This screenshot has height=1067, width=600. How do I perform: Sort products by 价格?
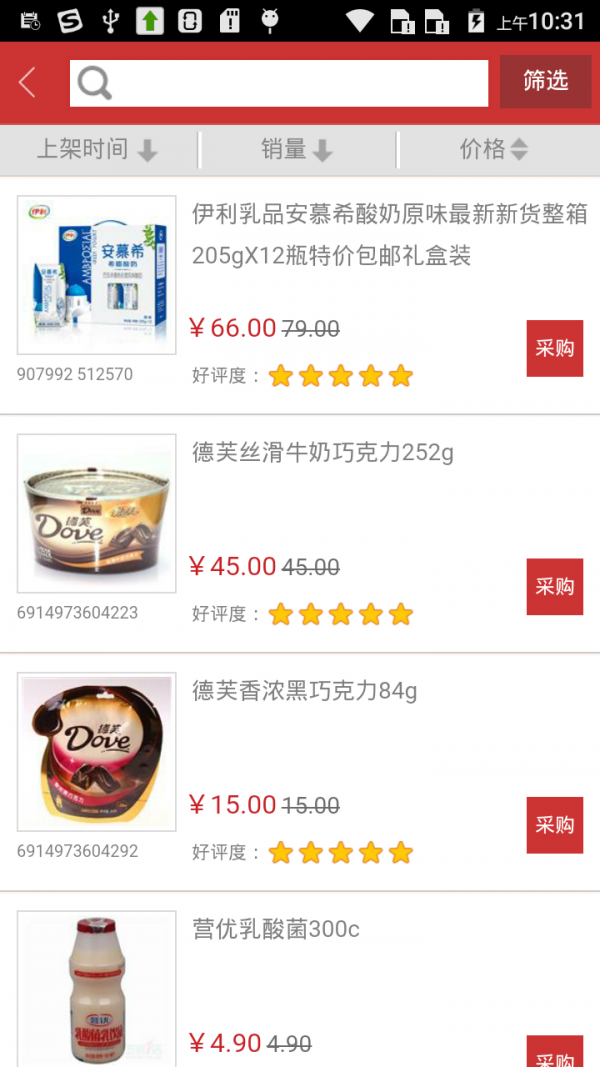coord(494,150)
